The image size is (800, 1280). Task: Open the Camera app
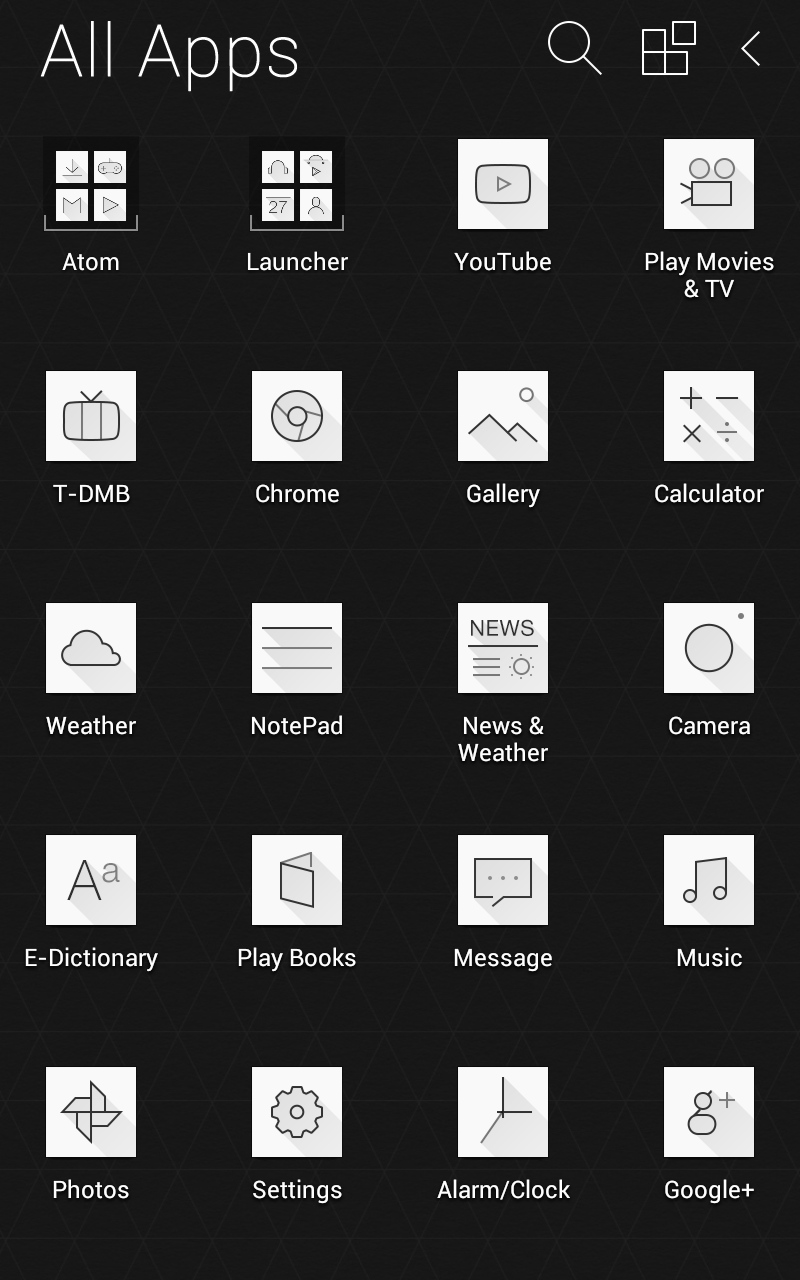709,648
